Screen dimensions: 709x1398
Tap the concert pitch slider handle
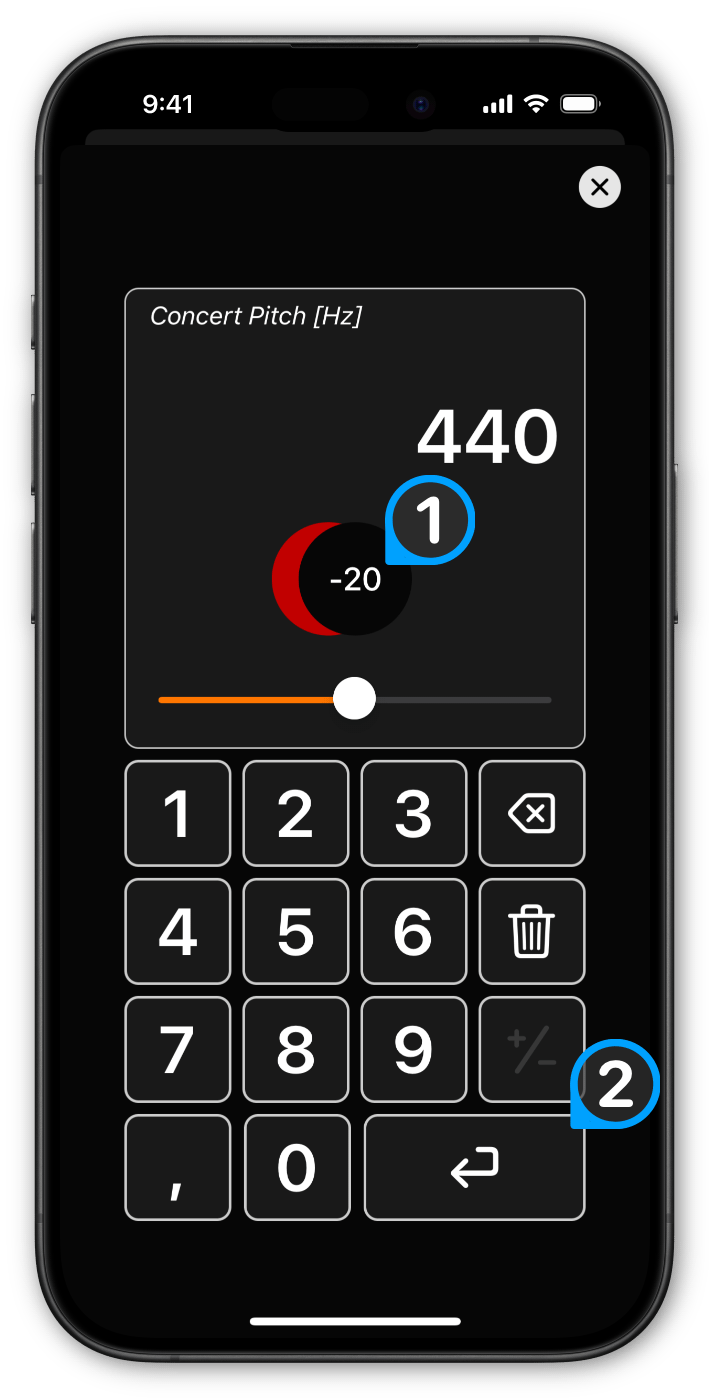tap(354, 699)
